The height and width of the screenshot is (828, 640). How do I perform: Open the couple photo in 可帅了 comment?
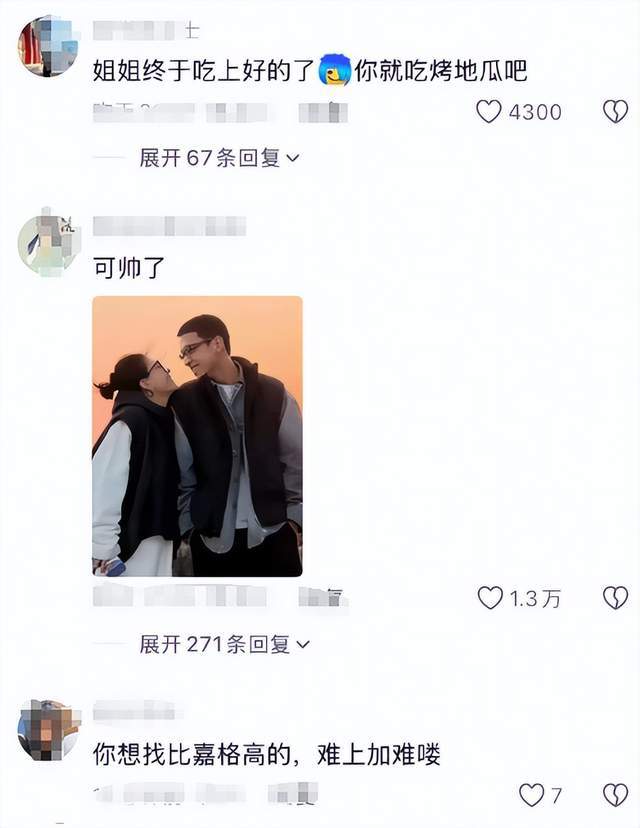click(x=197, y=436)
